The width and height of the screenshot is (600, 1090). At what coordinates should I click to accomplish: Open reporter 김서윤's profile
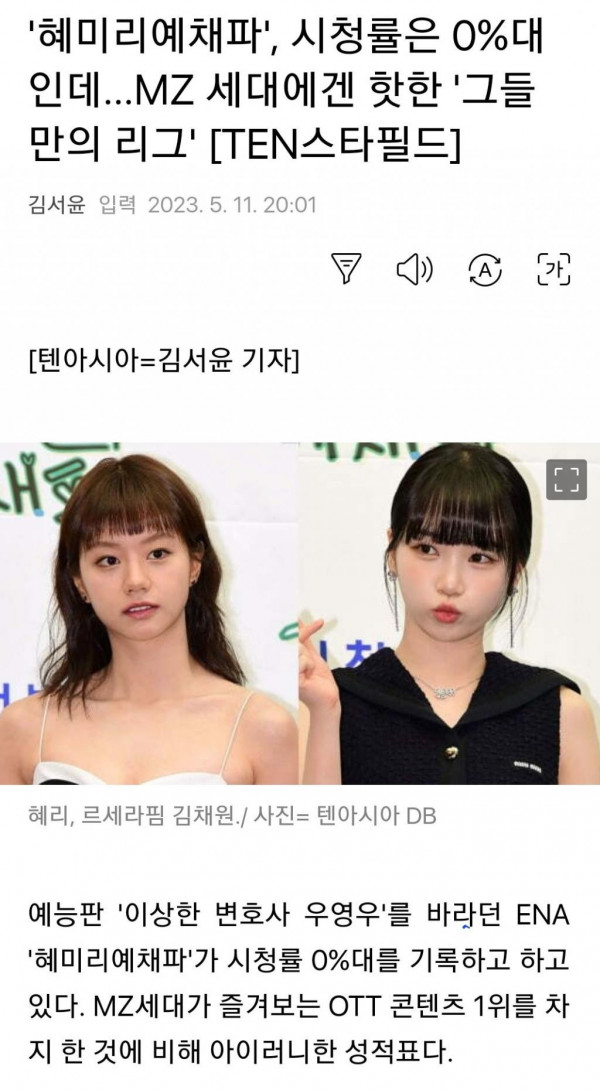[x=58, y=204]
